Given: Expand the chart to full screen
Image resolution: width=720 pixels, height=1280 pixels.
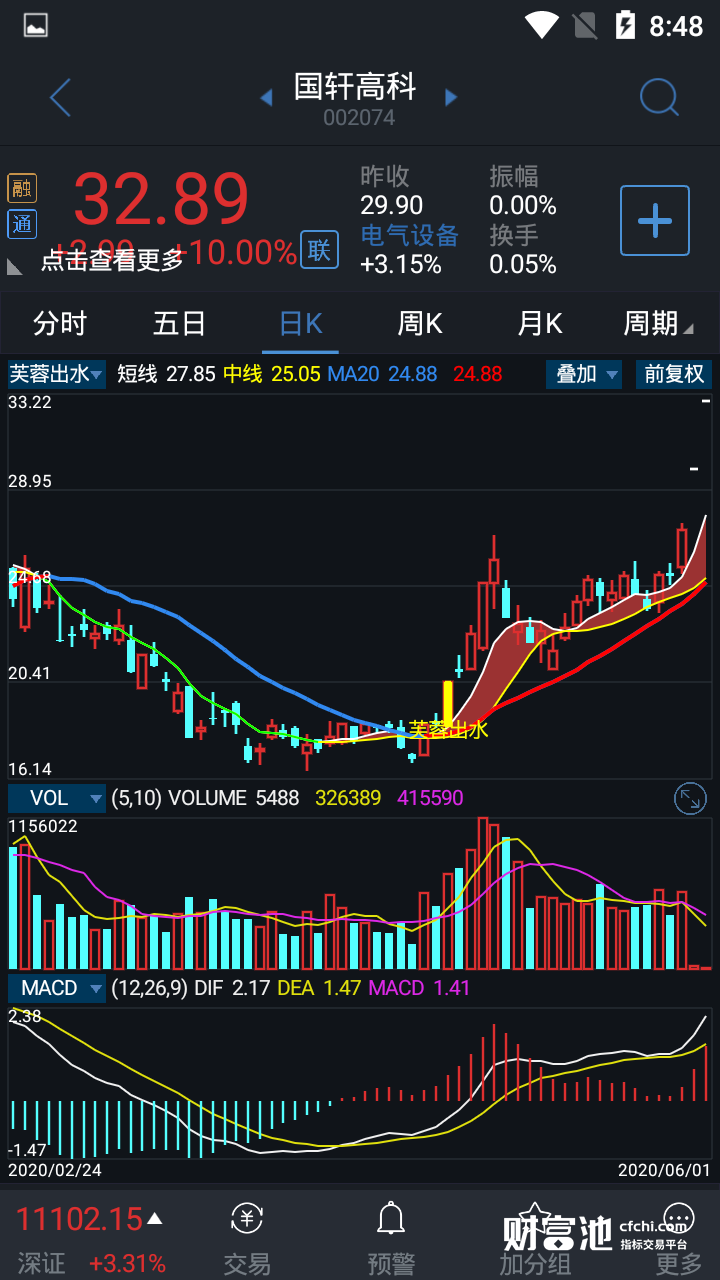Looking at the screenshot, I should [x=690, y=798].
